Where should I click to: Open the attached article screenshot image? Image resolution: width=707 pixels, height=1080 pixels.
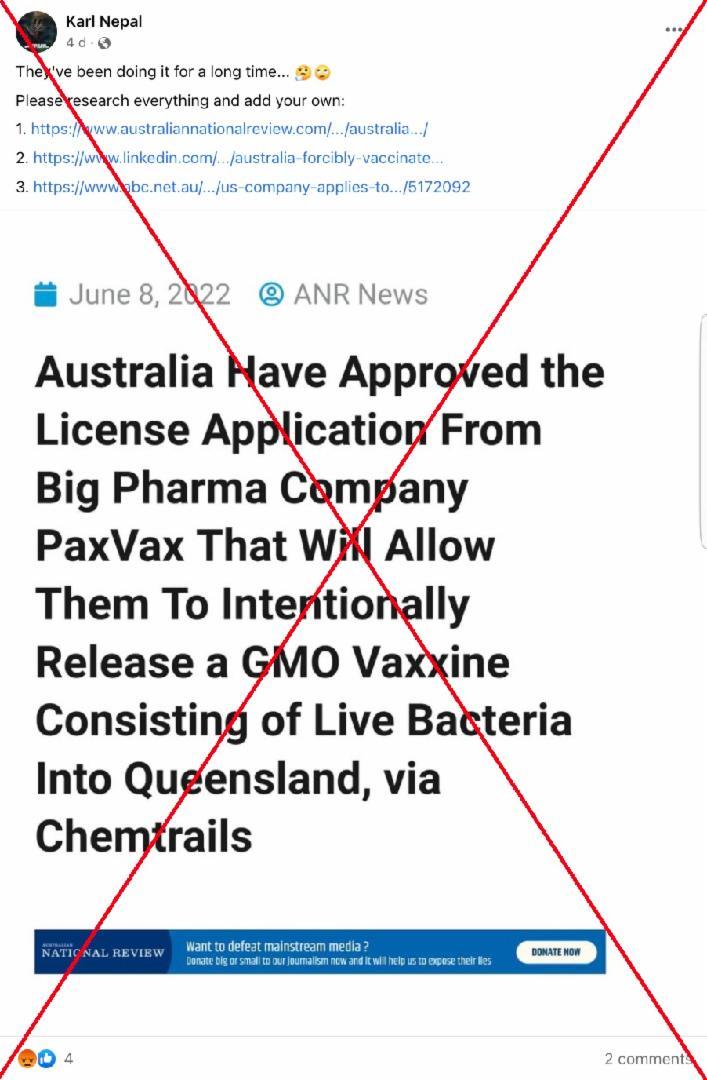click(x=353, y=620)
